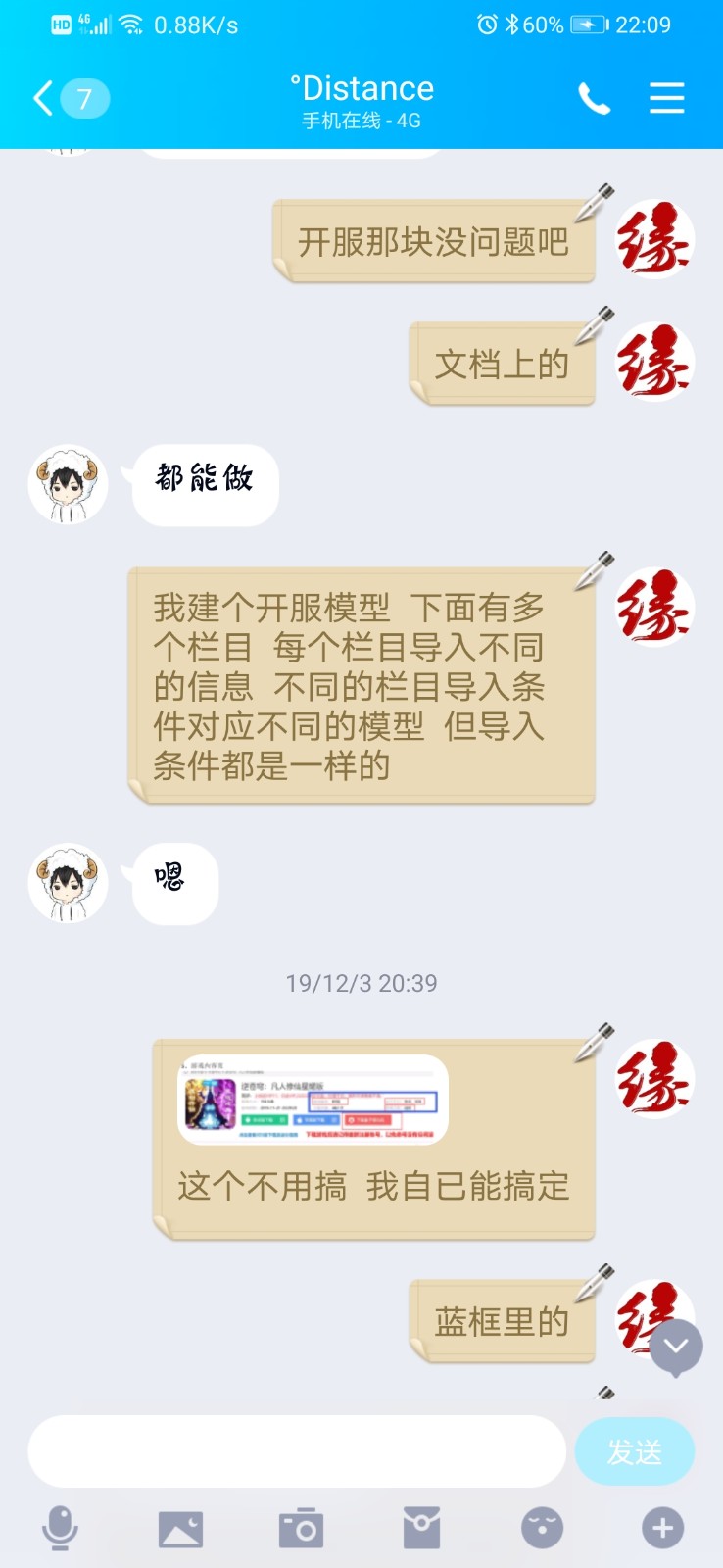
Task: Focus the message text input
Action: (297, 1451)
